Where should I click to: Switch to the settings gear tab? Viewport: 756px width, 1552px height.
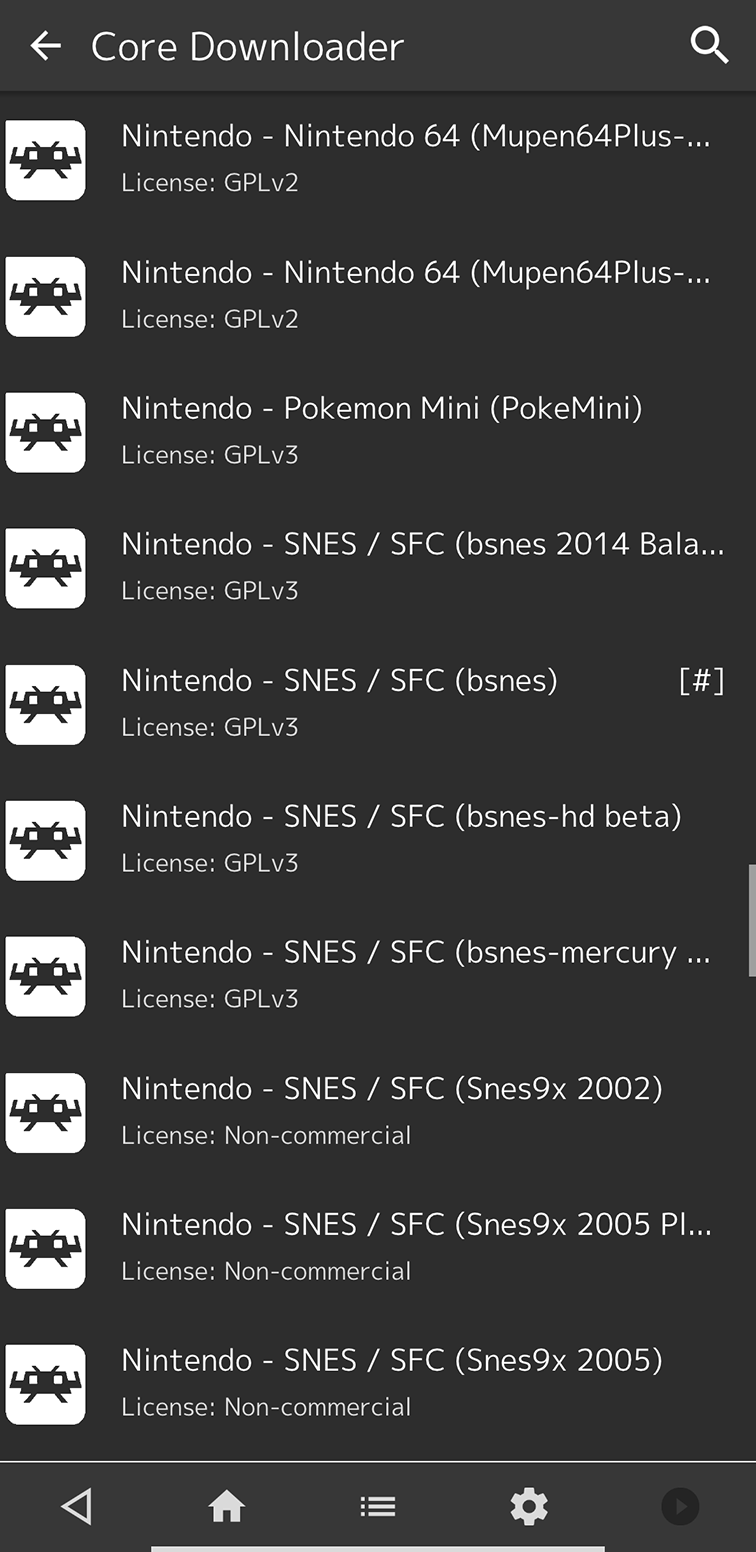tap(529, 1506)
